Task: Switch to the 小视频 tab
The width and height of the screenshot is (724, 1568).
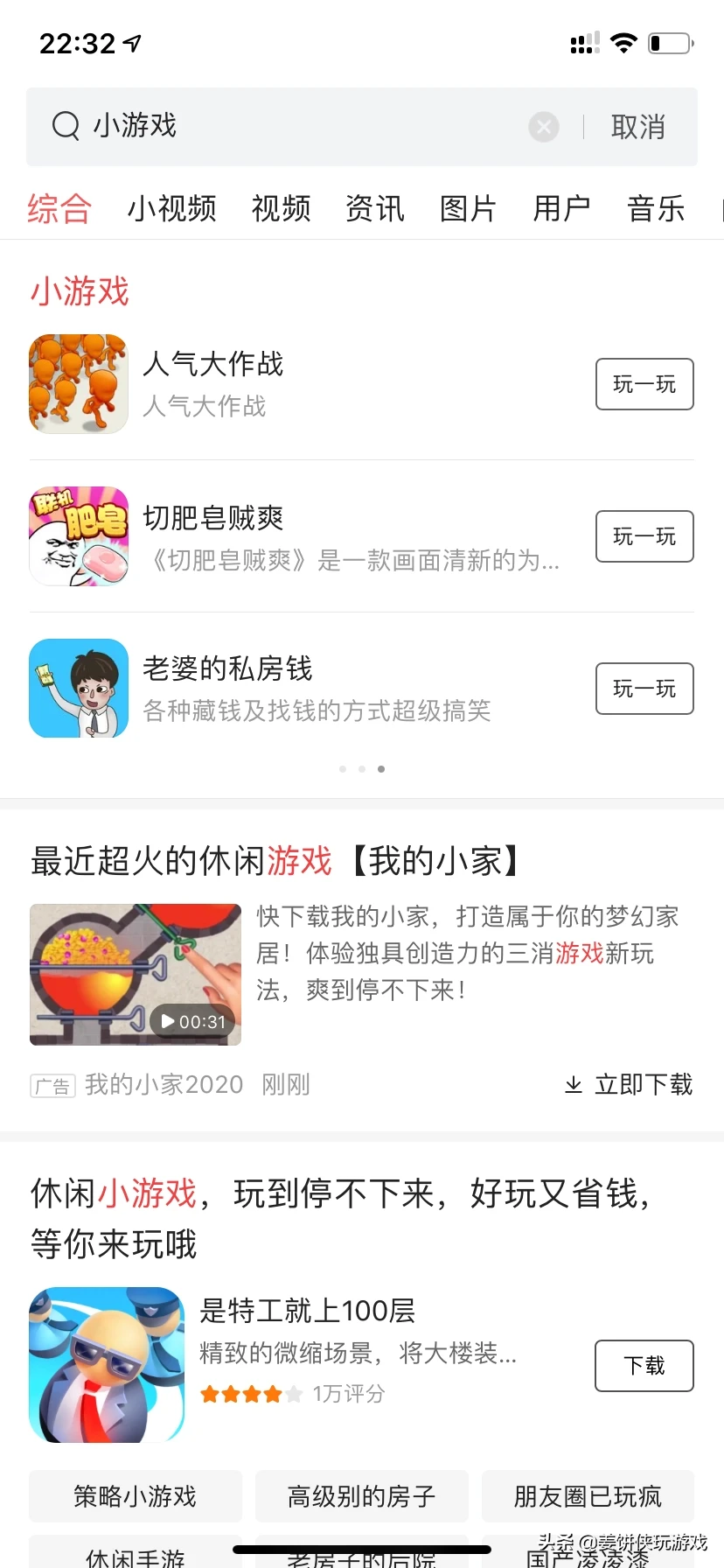Action: pyautogui.click(x=171, y=209)
